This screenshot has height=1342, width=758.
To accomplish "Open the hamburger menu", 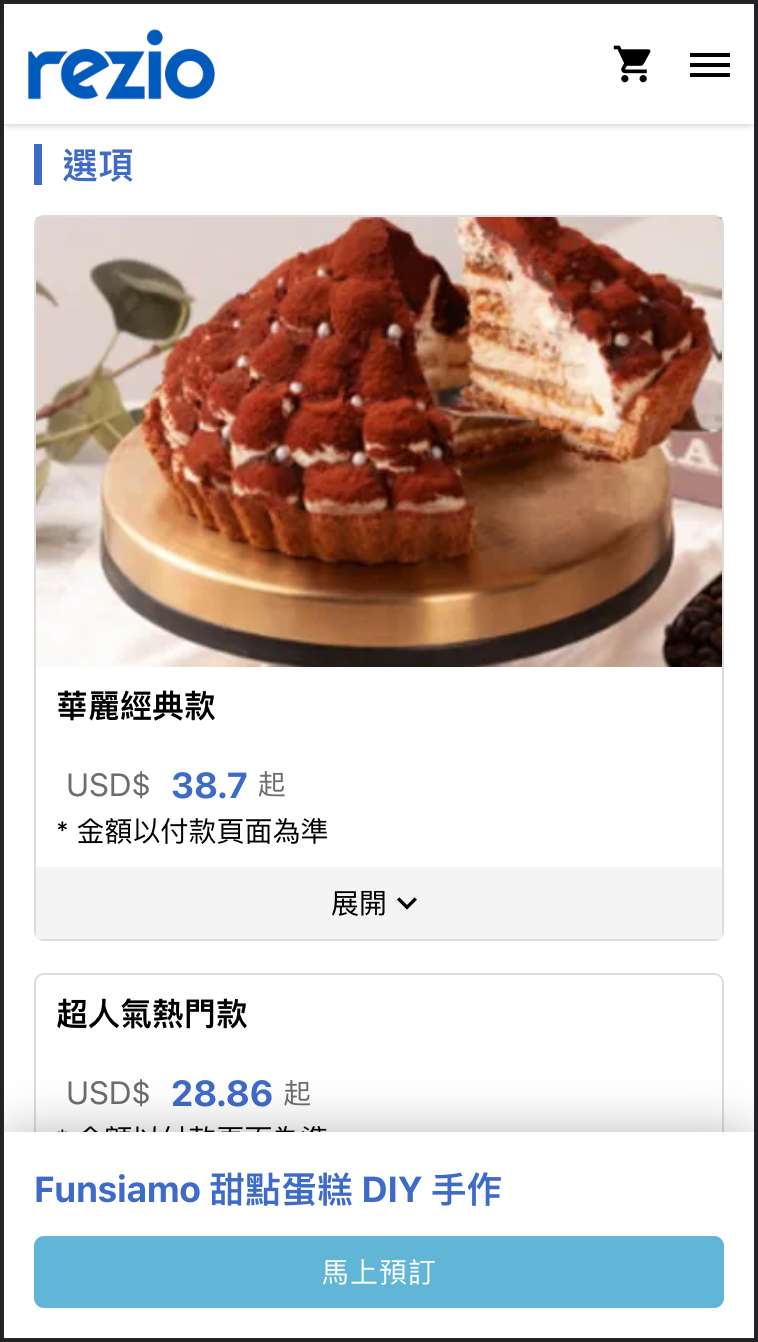I will click(709, 65).
